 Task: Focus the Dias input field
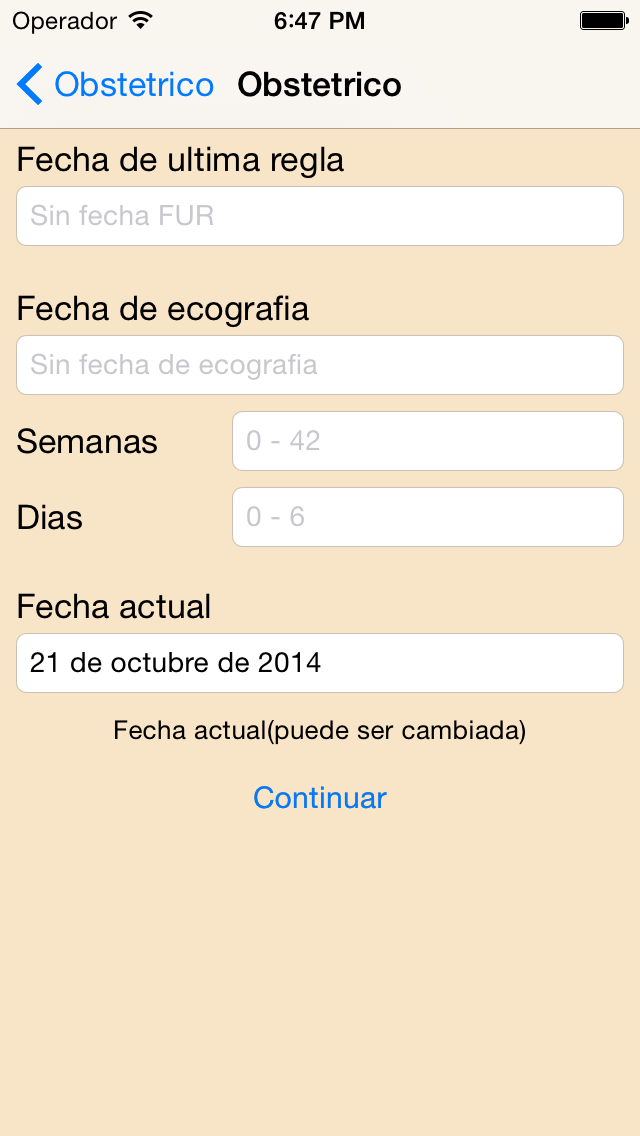click(x=428, y=517)
